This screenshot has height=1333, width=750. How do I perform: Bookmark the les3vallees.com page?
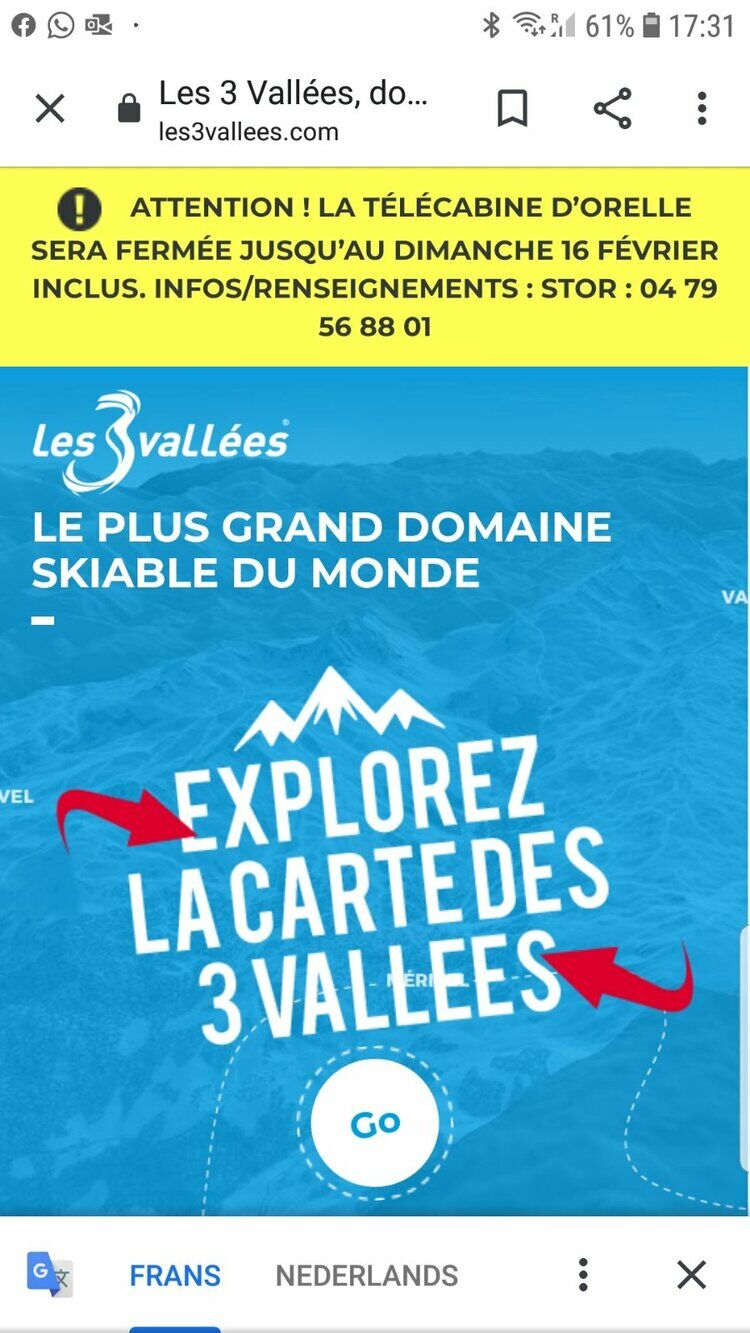(512, 108)
